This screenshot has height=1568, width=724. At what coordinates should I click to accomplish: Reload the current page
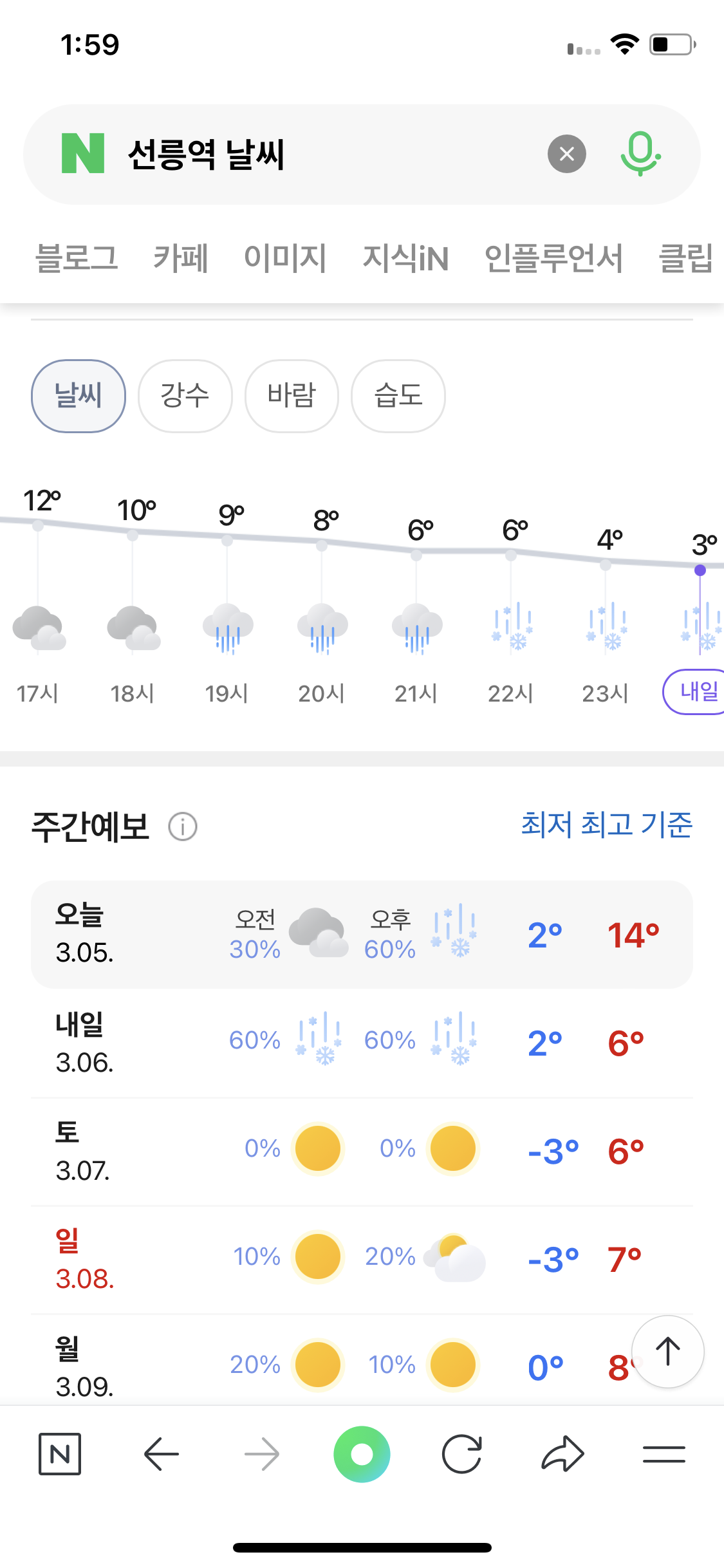[x=462, y=1454]
